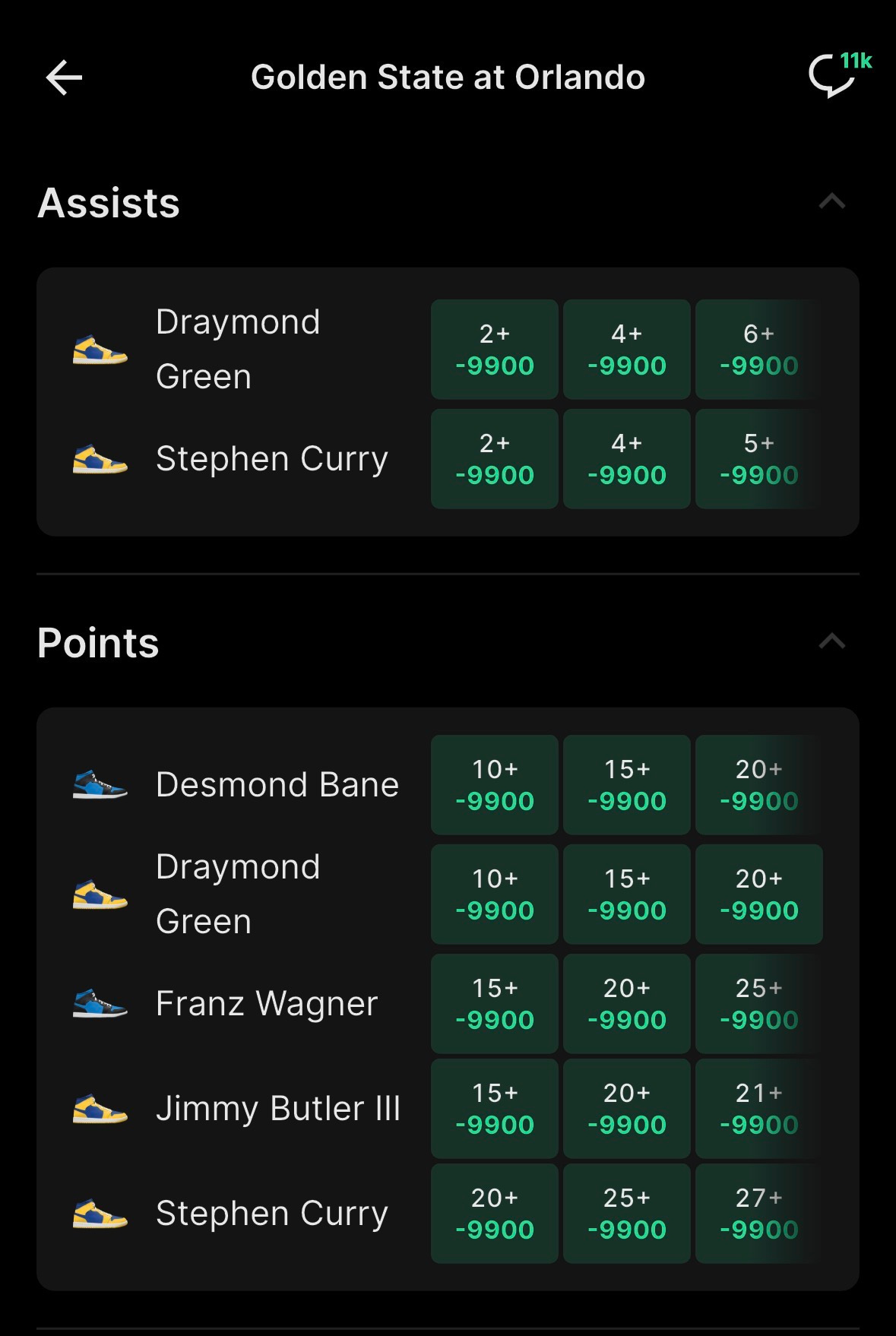Select Draymond Green 15+ points odds
The height and width of the screenshot is (1336, 896).
tap(626, 894)
